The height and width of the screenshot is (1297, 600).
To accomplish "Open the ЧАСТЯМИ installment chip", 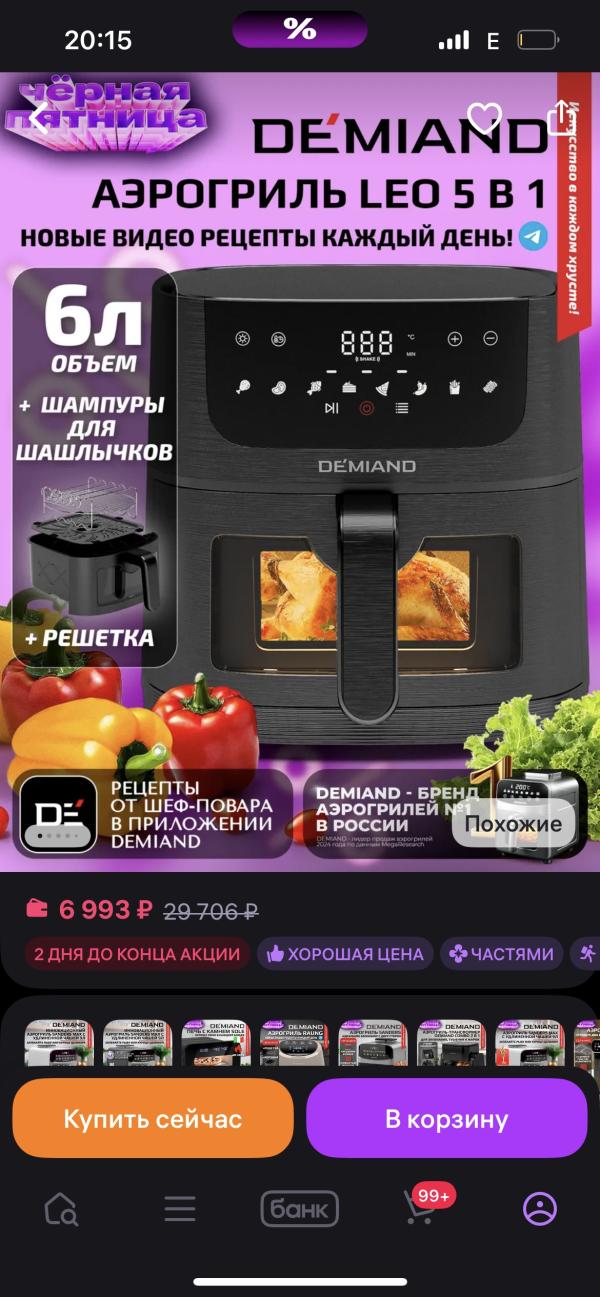I will point(501,954).
